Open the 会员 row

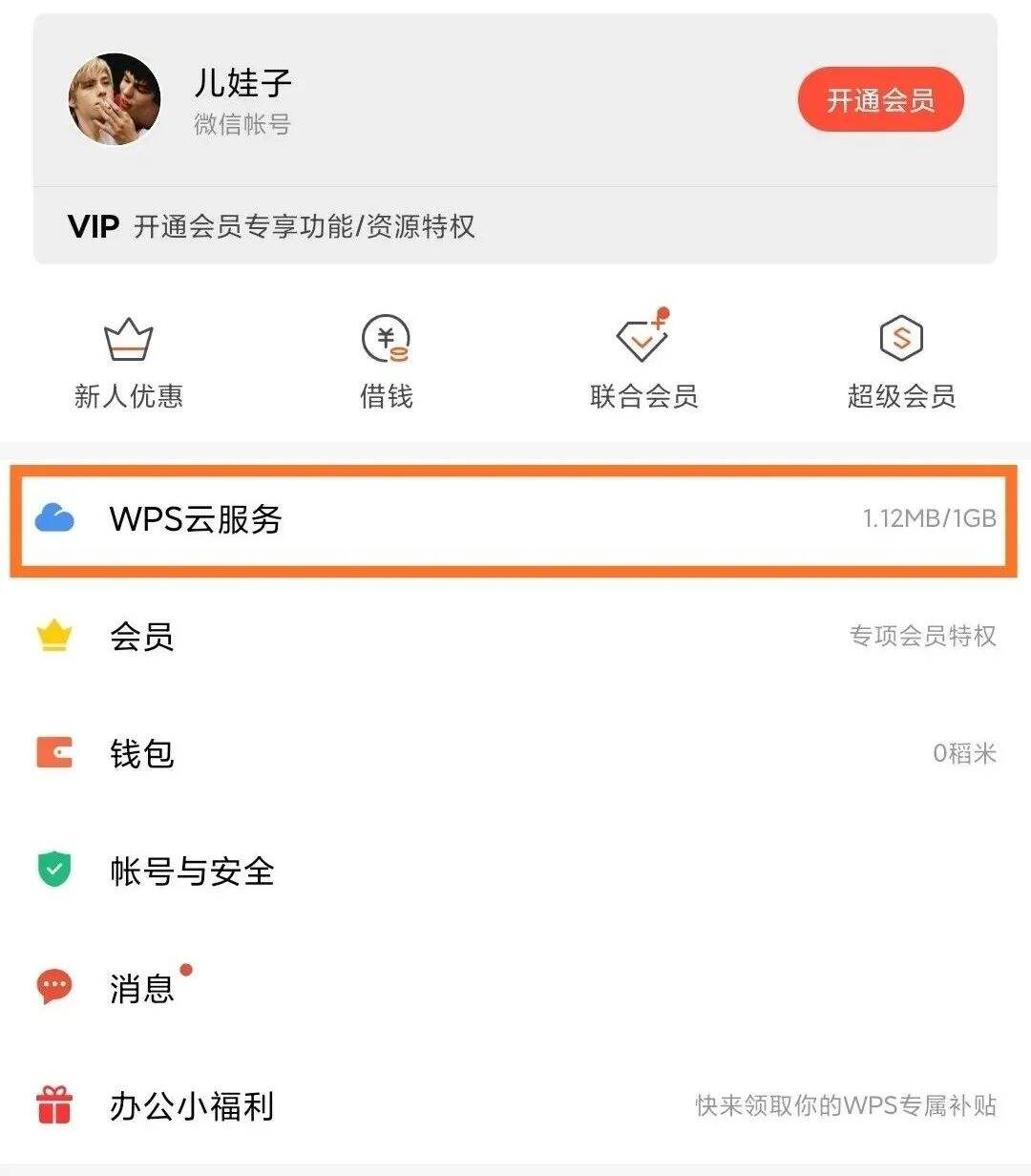coord(514,637)
